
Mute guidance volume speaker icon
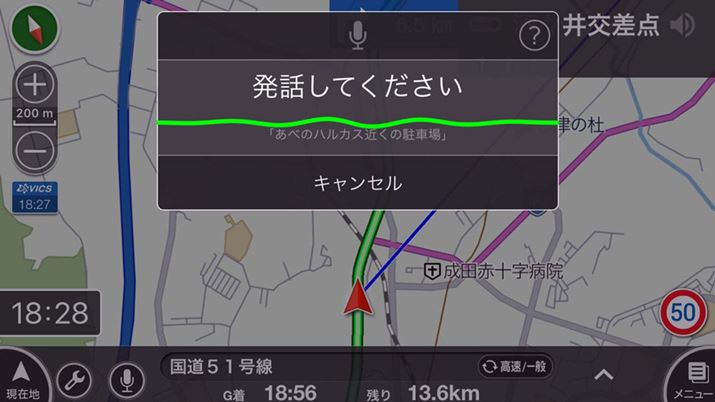[x=684, y=25]
